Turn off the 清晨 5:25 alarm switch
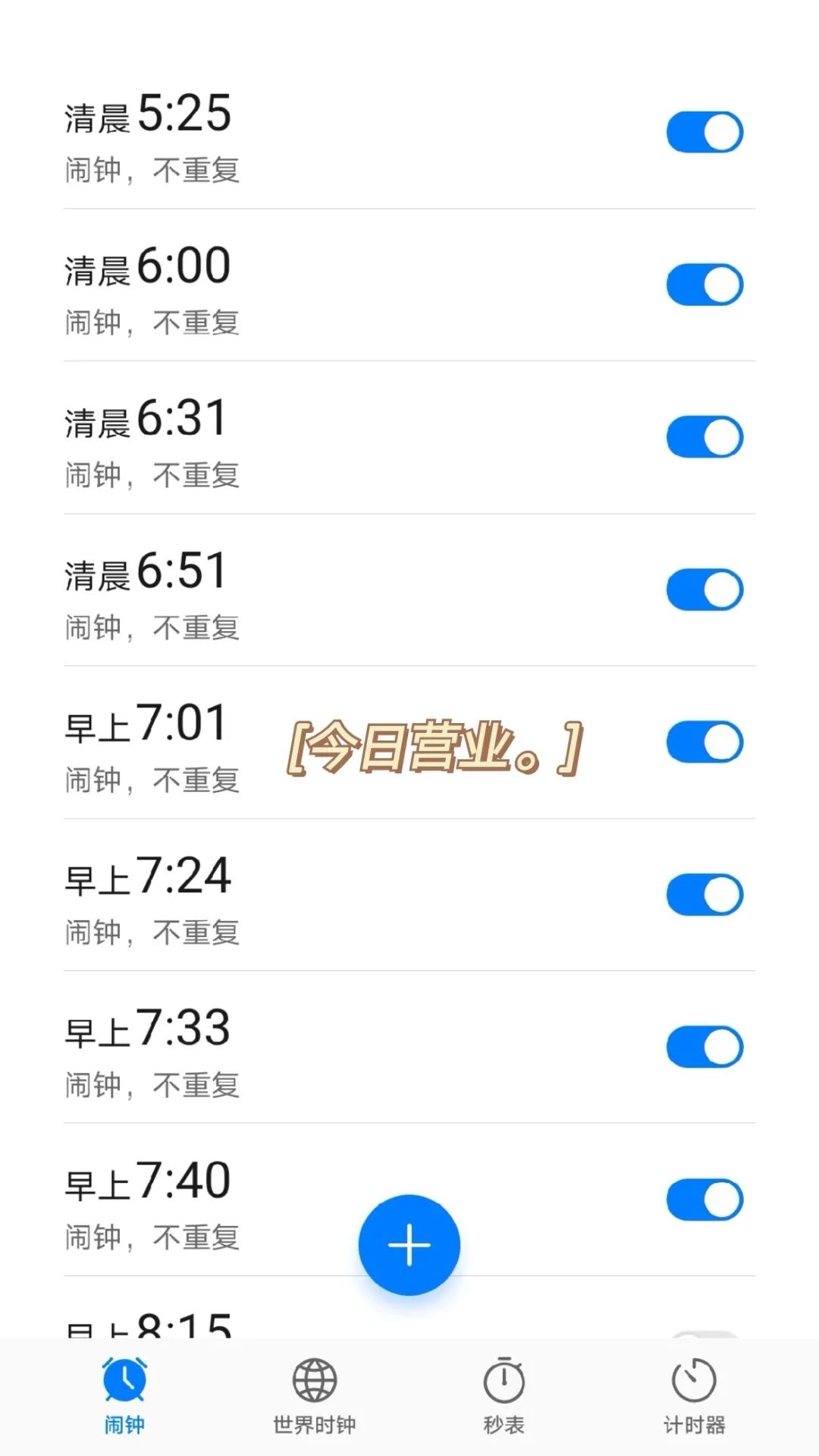The width and height of the screenshot is (819, 1456). [x=704, y=133]
